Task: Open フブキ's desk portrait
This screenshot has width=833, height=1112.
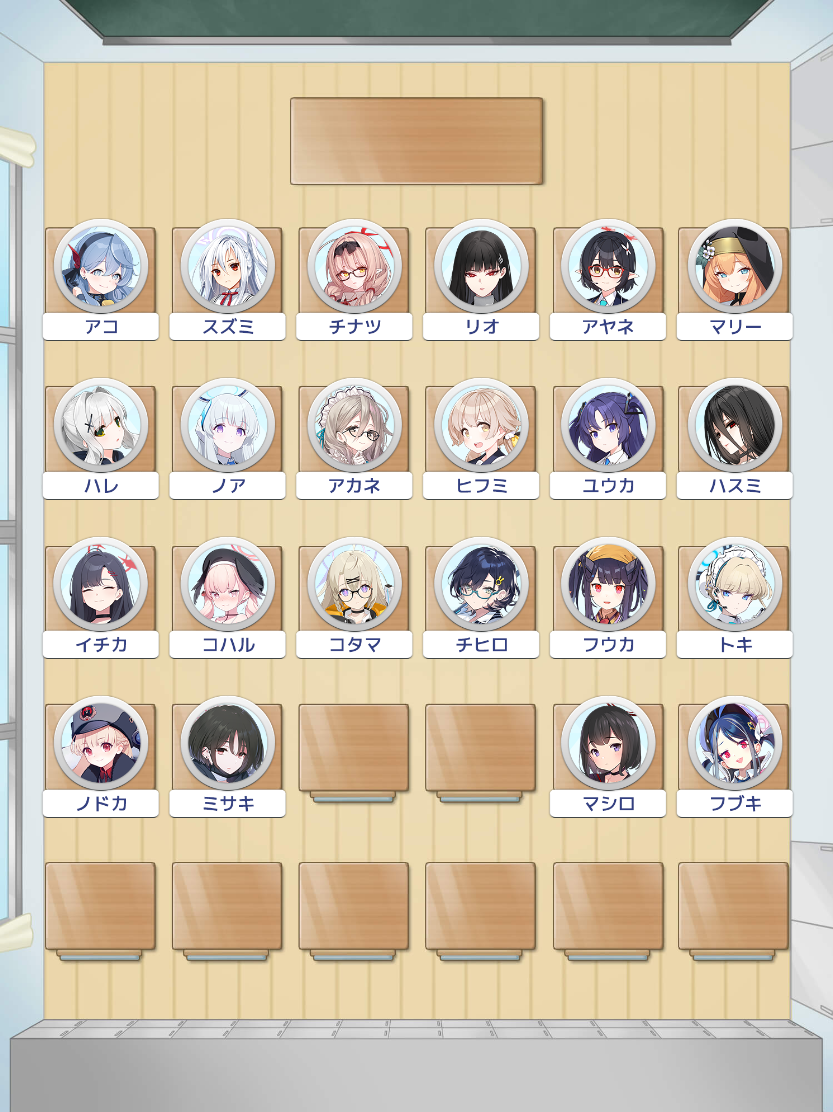Action: click(x=735, y=743)
